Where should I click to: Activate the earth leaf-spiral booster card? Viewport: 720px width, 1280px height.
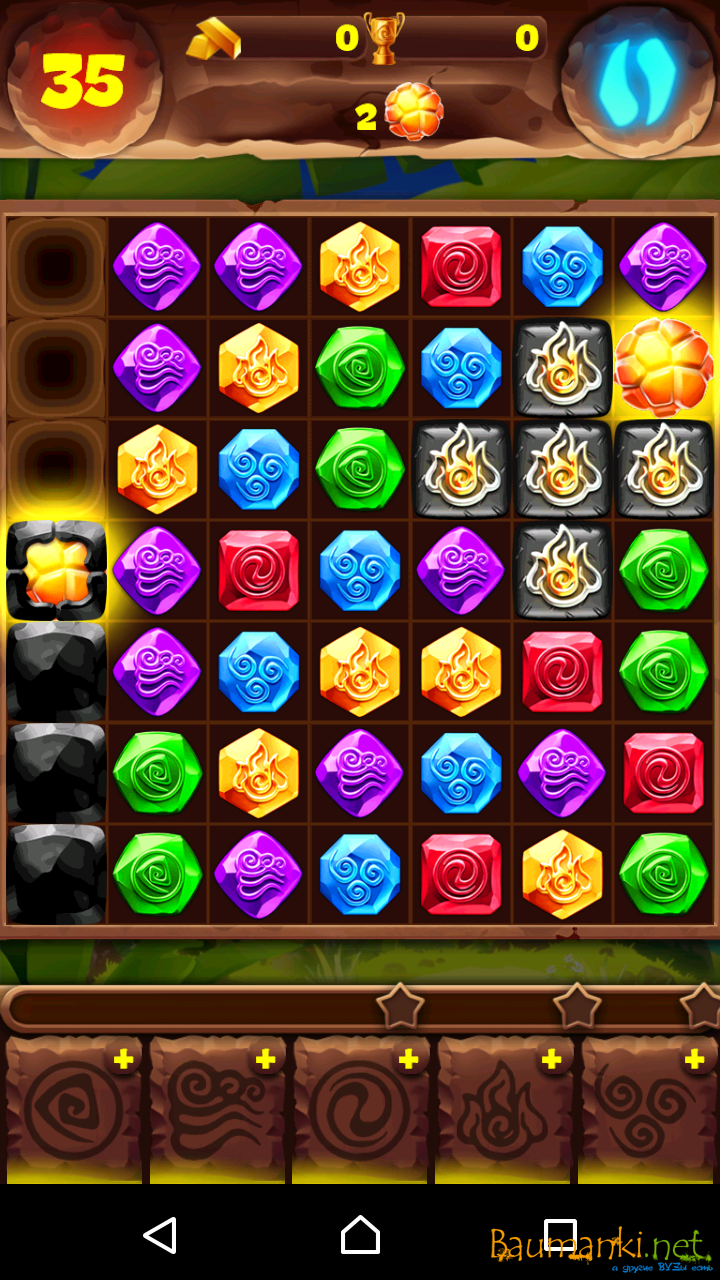pyautogui.click(x=74, y=1112)
